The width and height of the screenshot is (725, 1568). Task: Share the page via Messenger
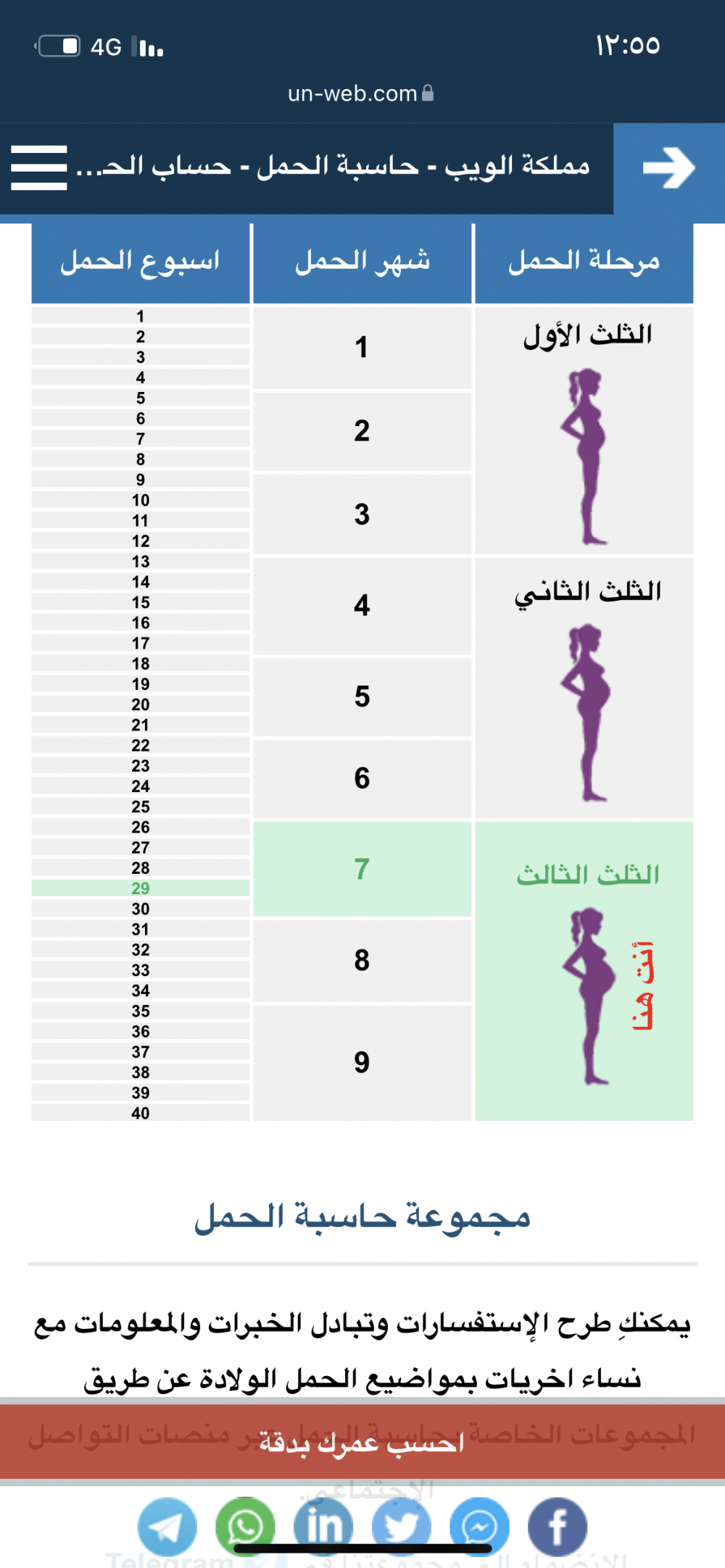point(480,1527)
